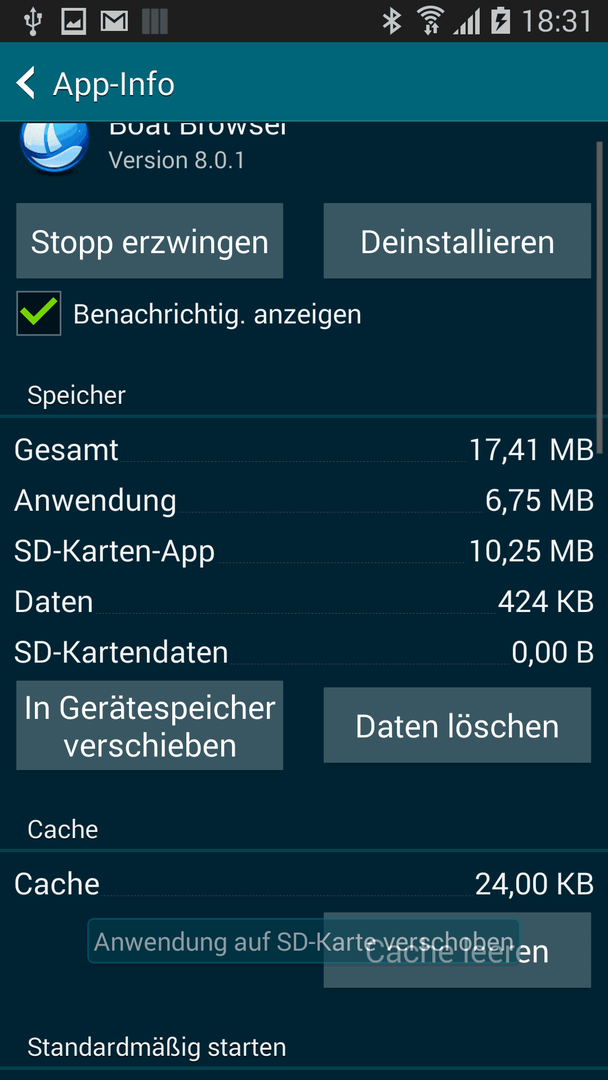The width and height of the screenshot is (608, 1080).
Task: Tap In Gerätespeicher verschieben
Action: click(x=149, y=725)
